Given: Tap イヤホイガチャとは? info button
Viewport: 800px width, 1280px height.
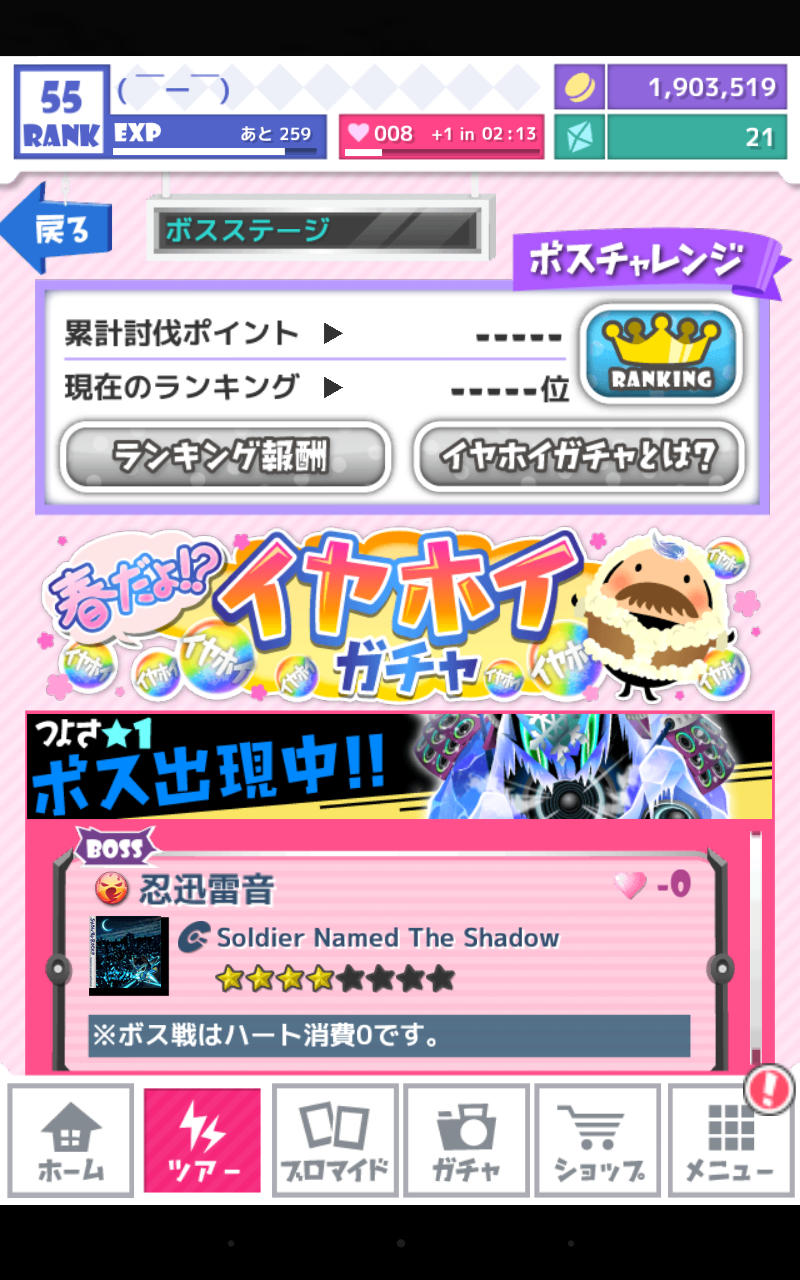Looking at the screenshot, I should click(580, 457).
